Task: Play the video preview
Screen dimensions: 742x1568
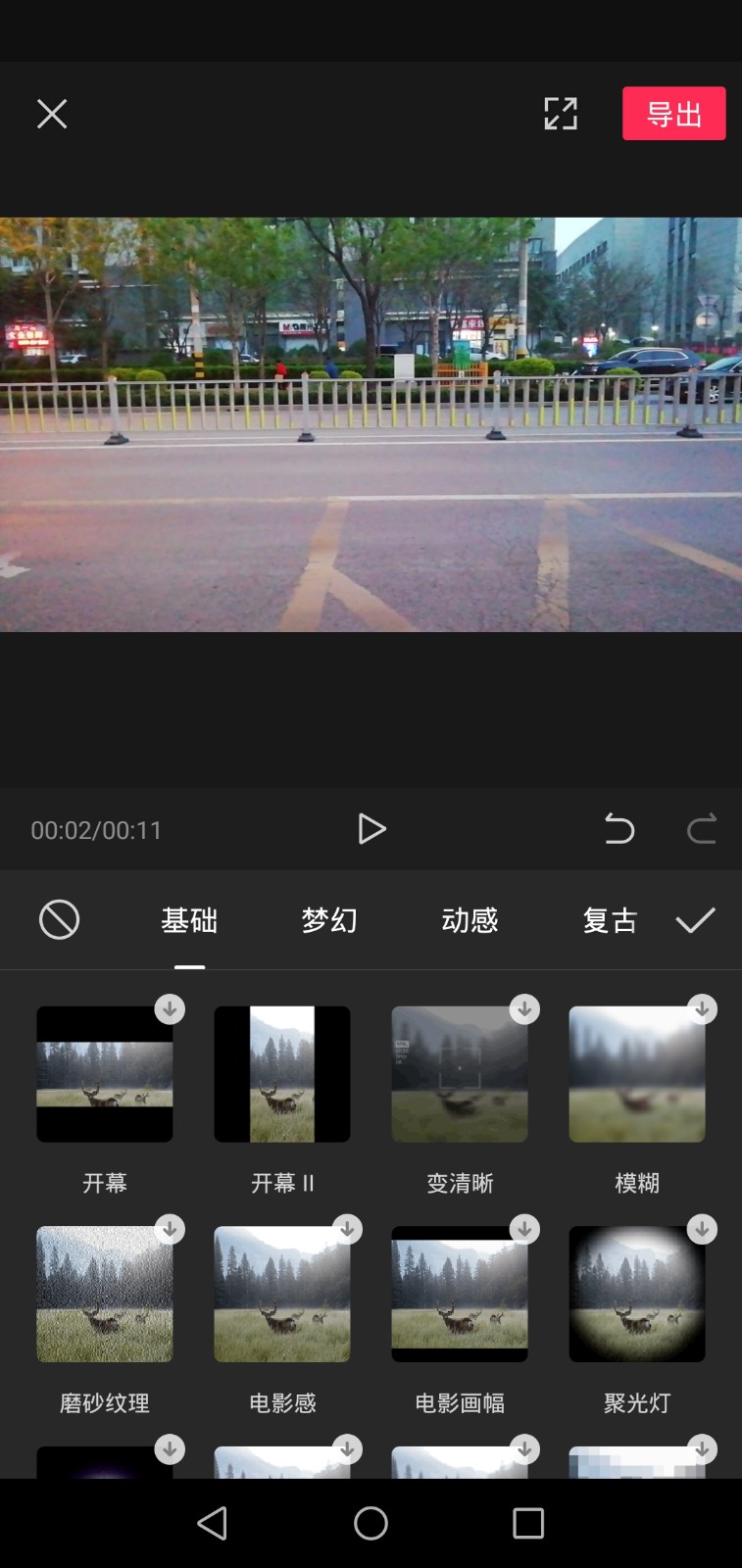Action: pyautogui.click(x=371, y=829)
